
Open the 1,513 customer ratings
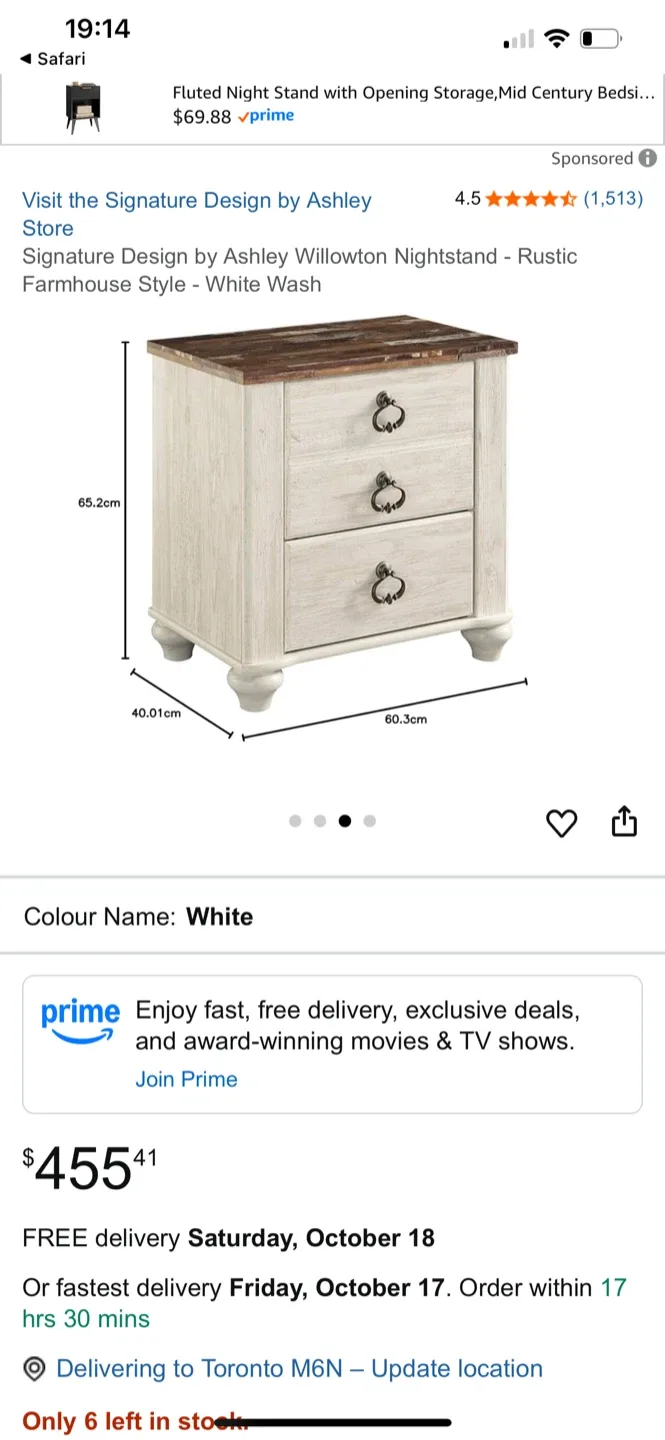[612, 198]
